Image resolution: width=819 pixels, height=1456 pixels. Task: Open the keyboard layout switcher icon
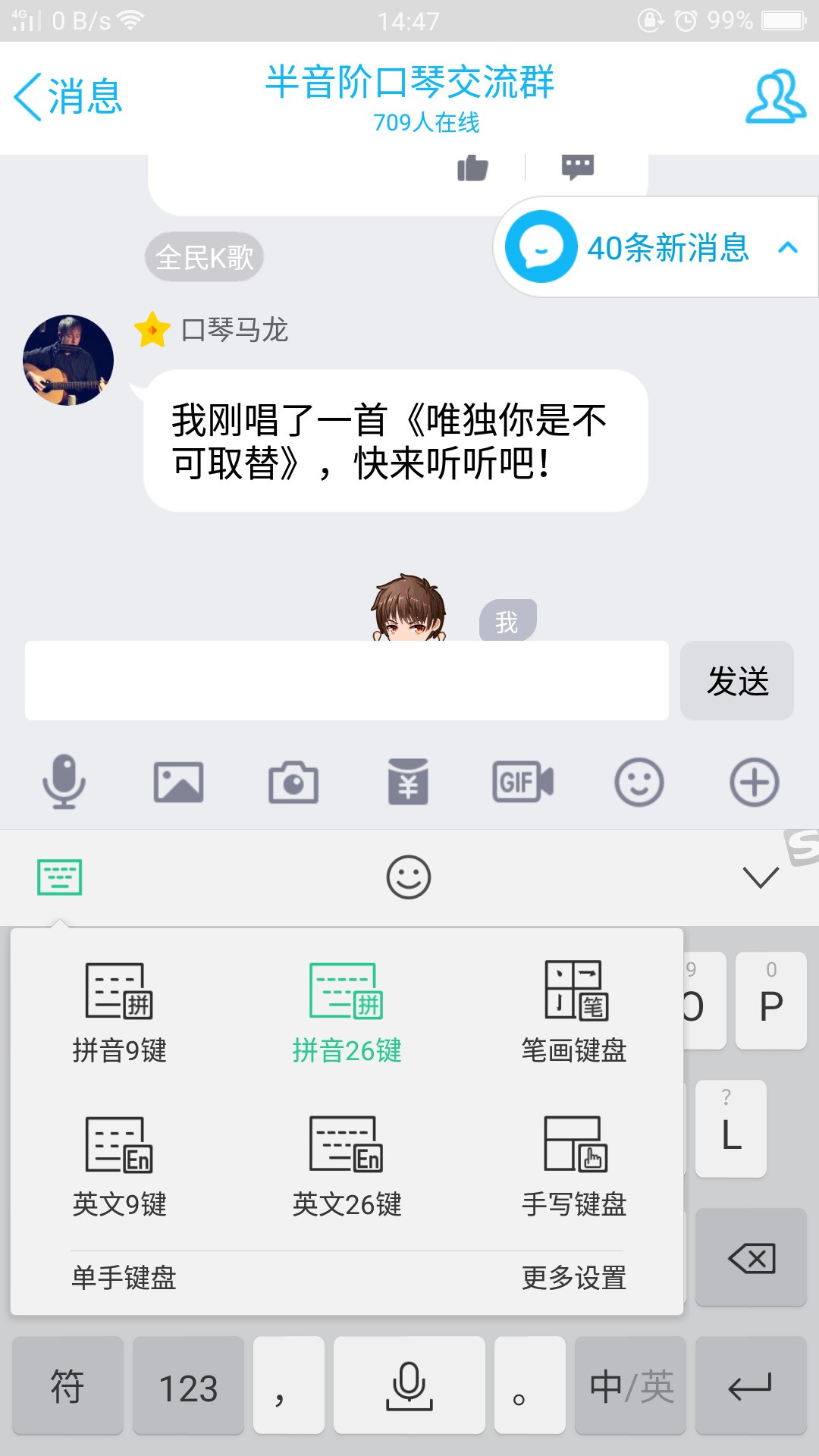coord(58,876)
